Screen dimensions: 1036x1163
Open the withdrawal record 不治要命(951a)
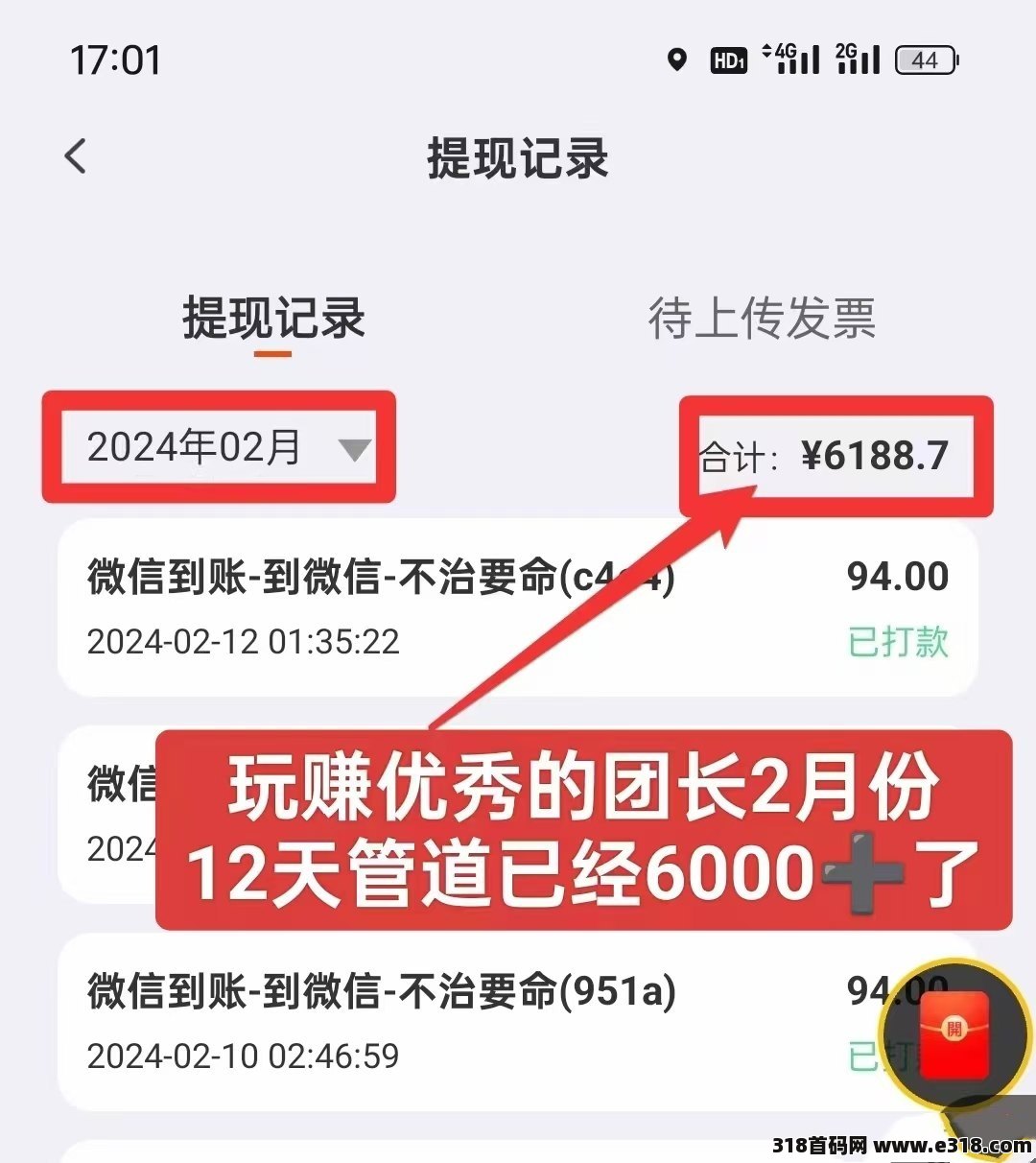pyautogui.click(x=384, y=1022)
